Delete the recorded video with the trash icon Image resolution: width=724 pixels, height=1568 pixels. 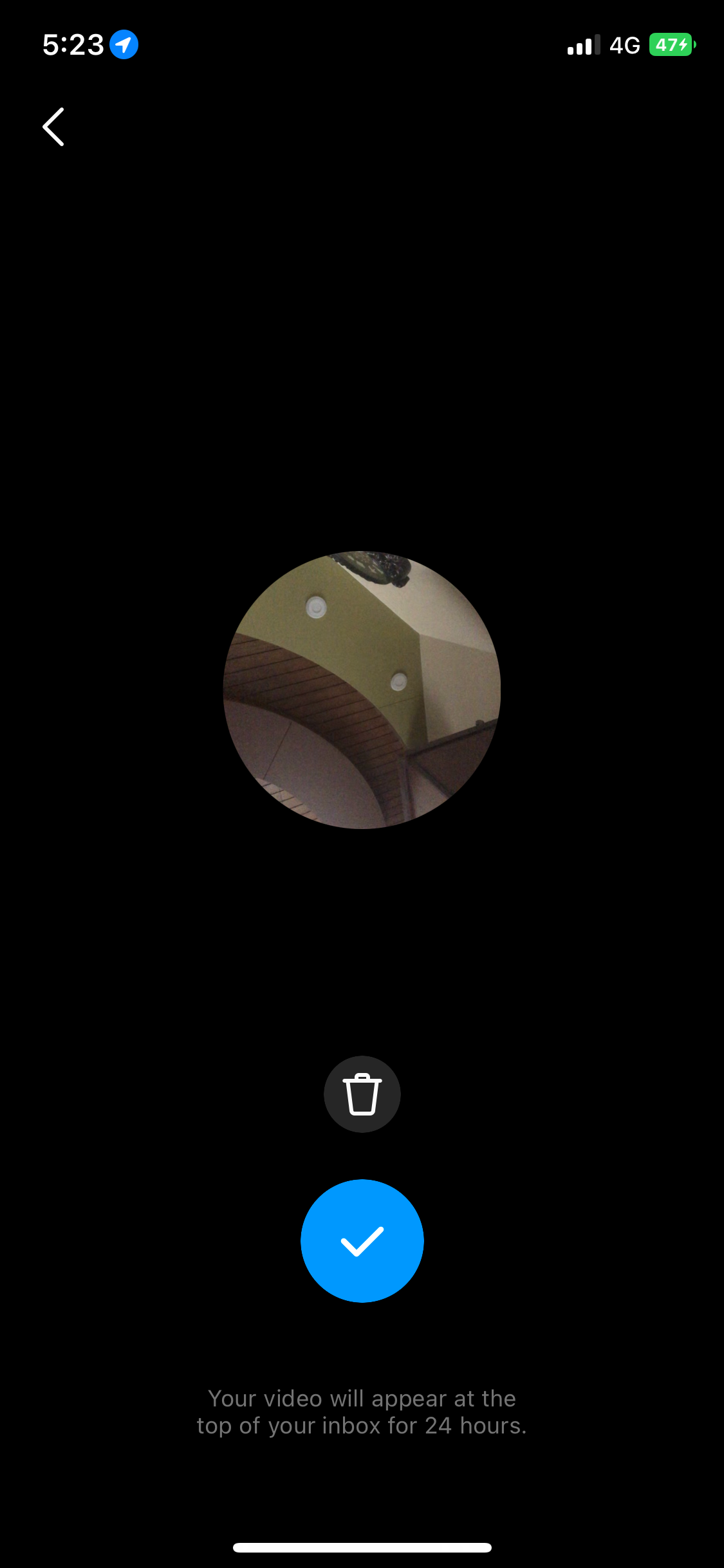362,1094
